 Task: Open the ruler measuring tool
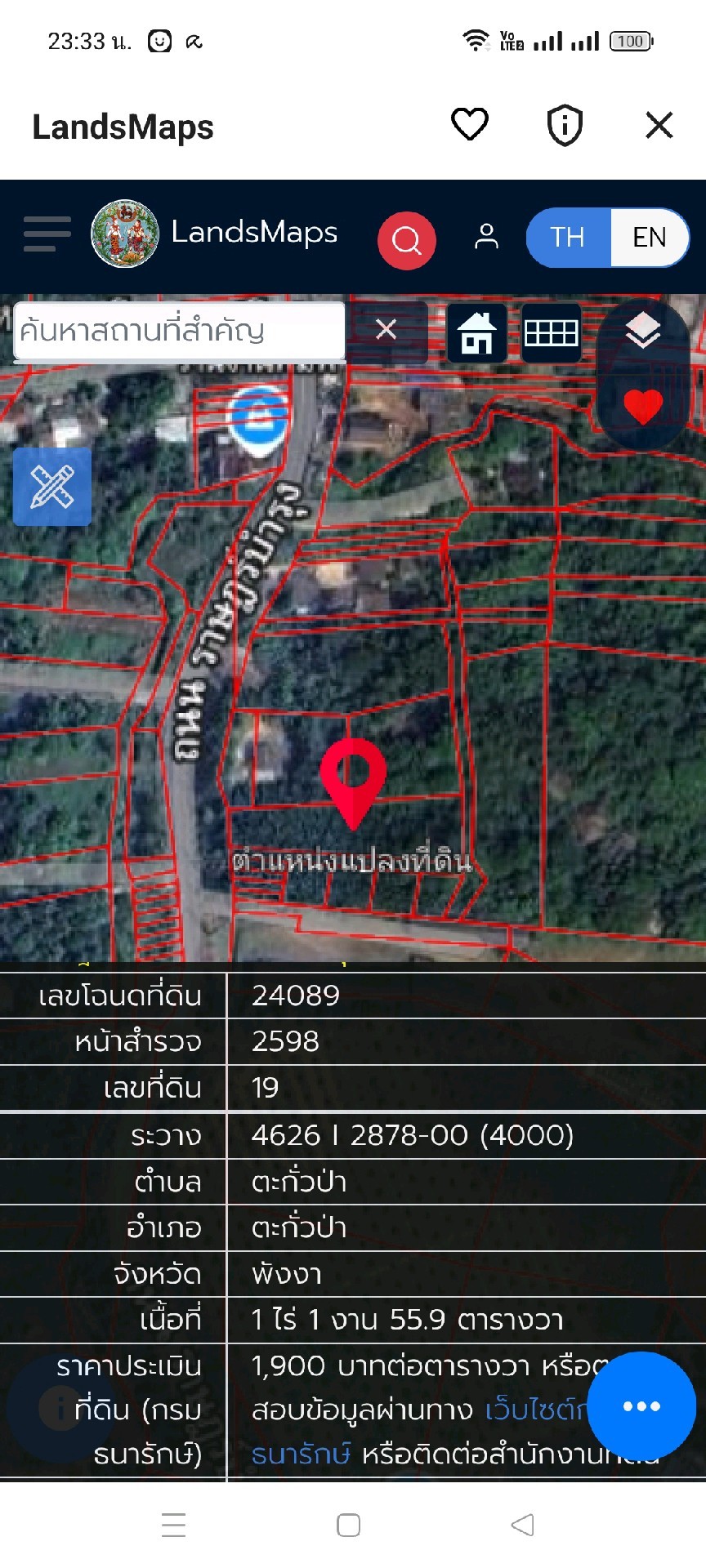pyautogui.click(x=52, y=487)
